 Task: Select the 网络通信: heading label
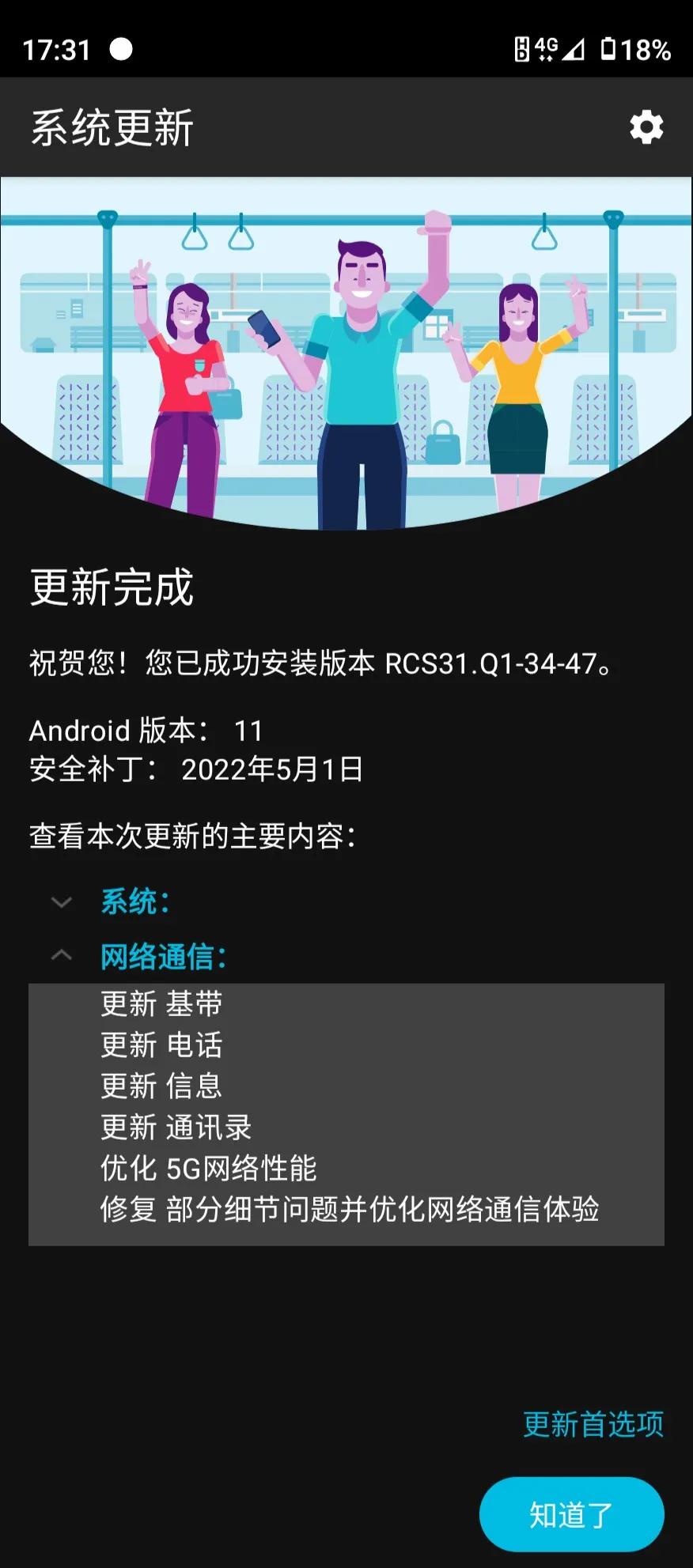162,956
